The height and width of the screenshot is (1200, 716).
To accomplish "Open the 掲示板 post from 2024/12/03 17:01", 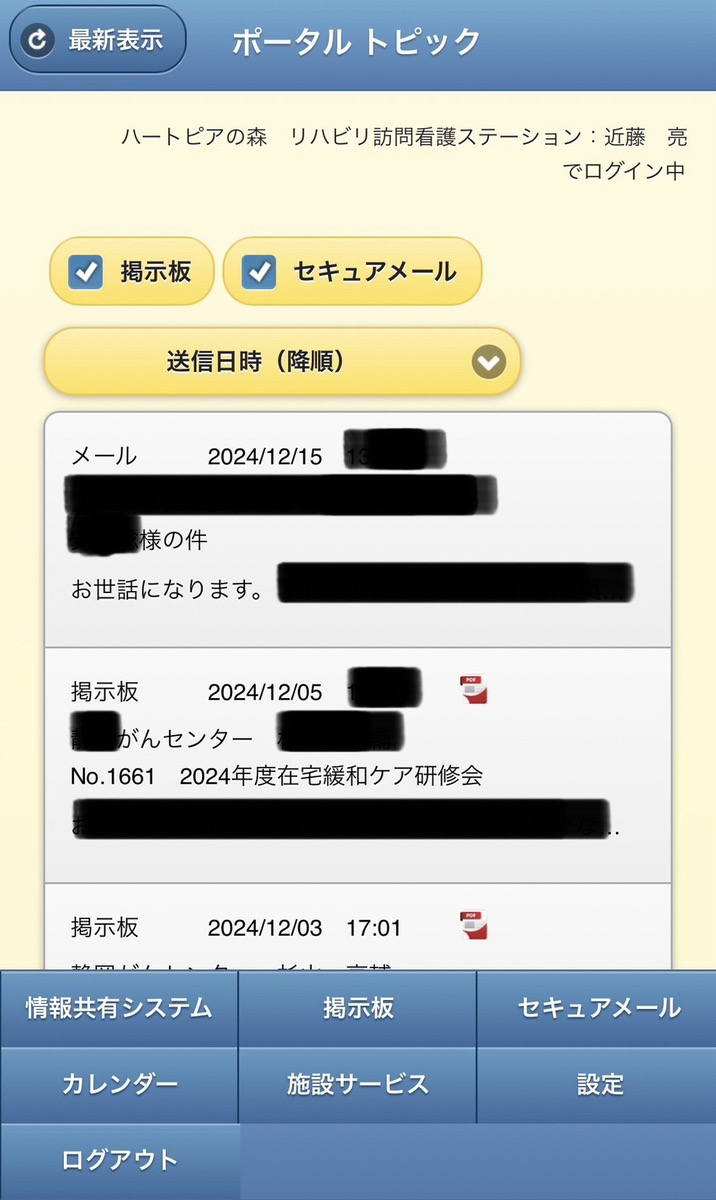I will [x=357, y=930].
